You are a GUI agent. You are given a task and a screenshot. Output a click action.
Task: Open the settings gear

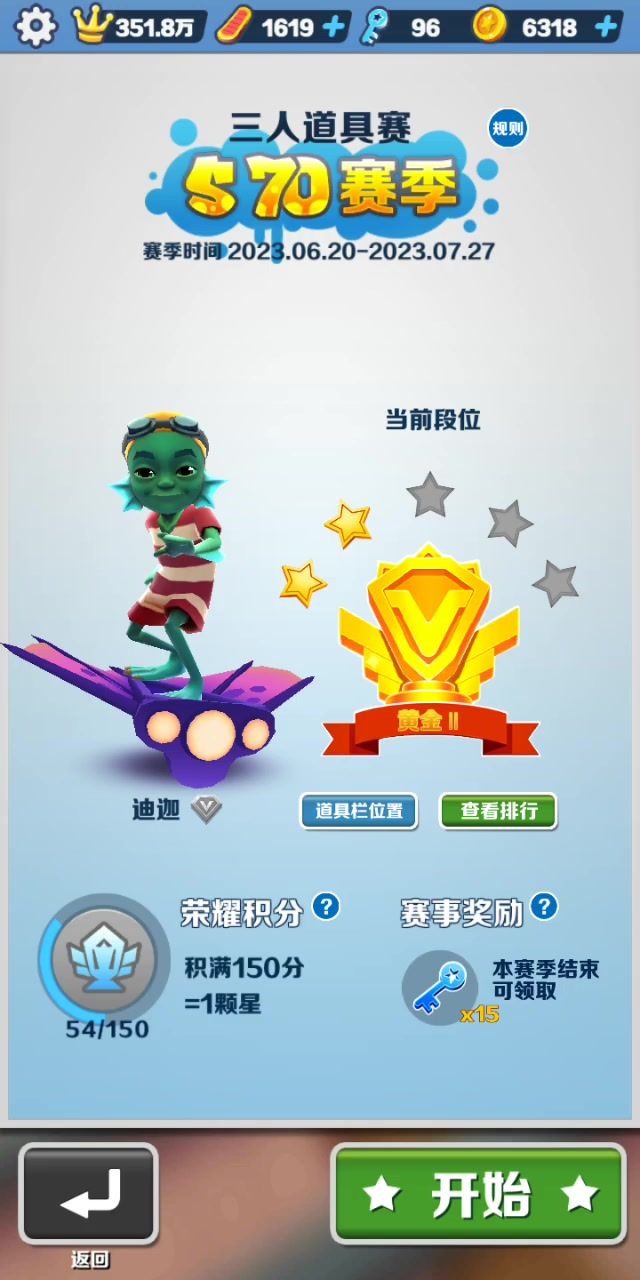[x=36, y=26]
